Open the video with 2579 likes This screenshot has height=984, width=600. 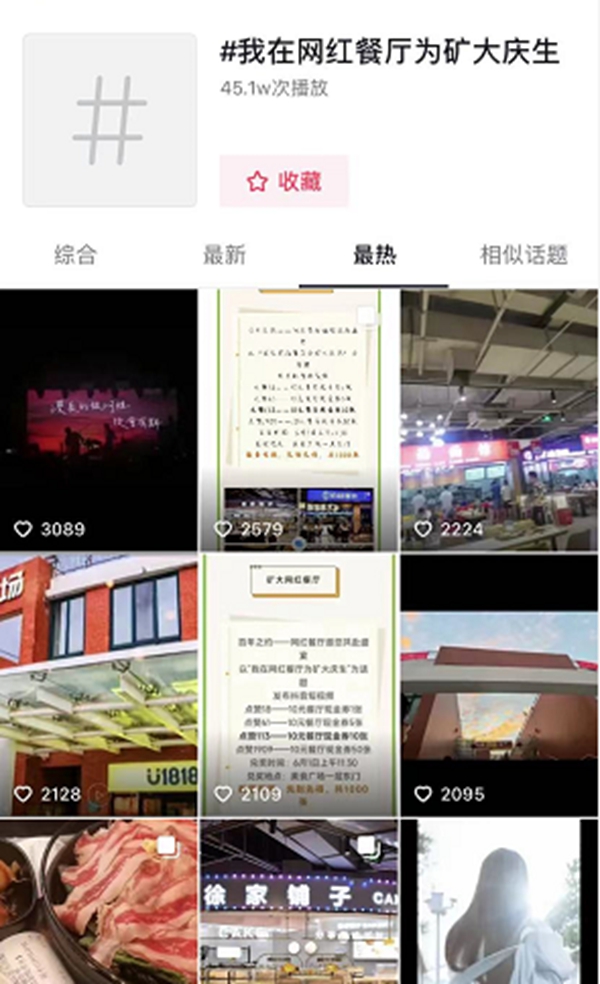coord(299,420)
